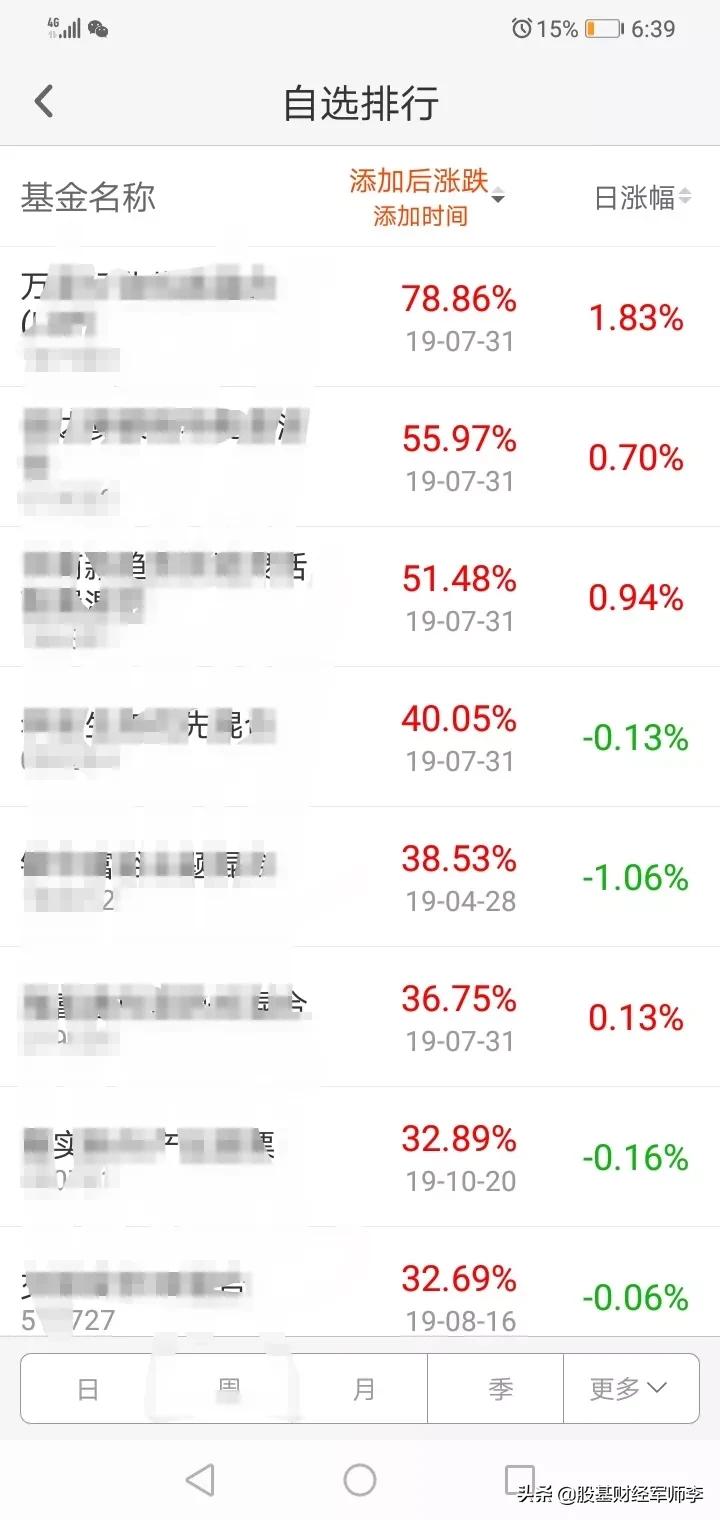
Task: Tap the system back triangle
Action: pos(201,1480)
